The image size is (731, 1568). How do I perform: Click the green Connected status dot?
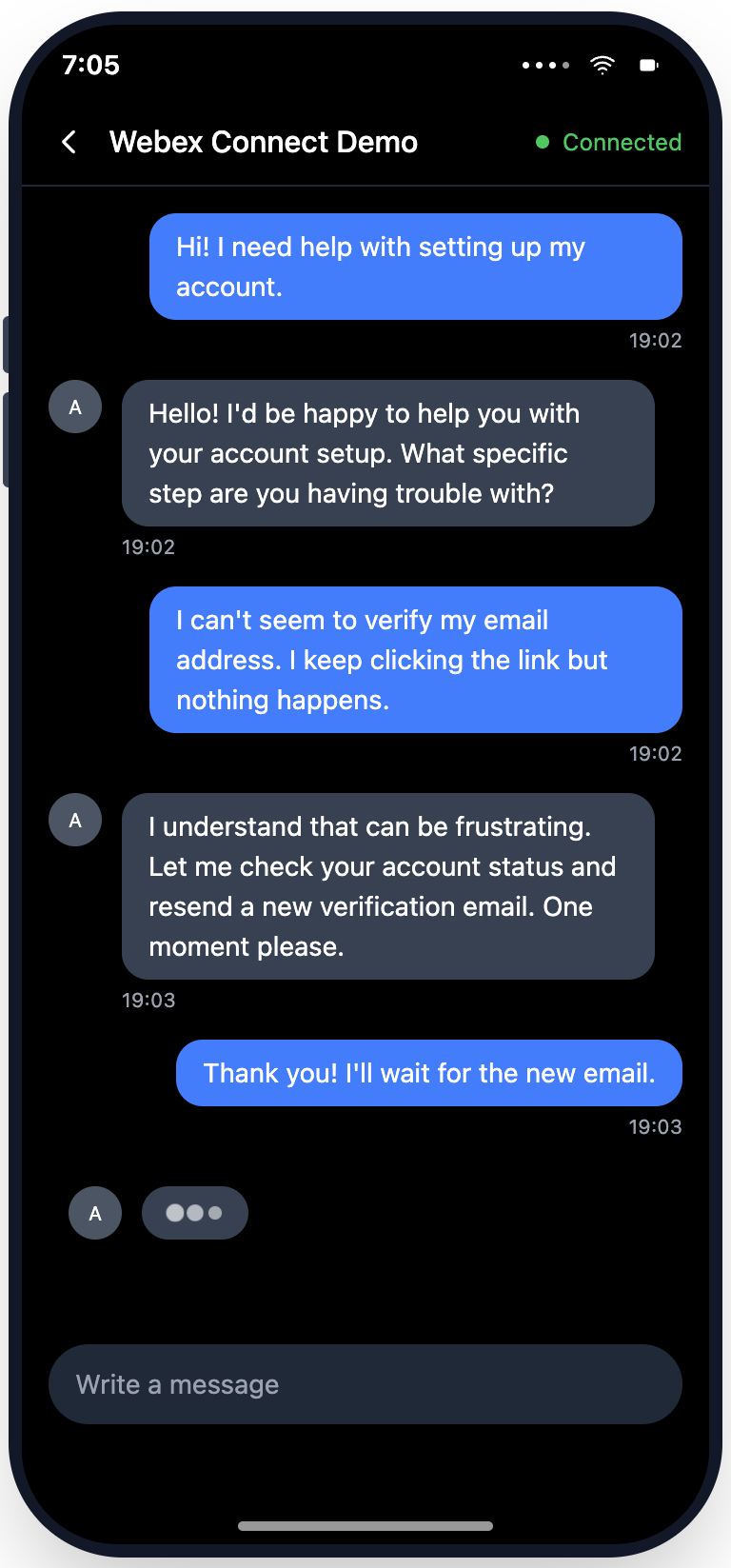543,142
